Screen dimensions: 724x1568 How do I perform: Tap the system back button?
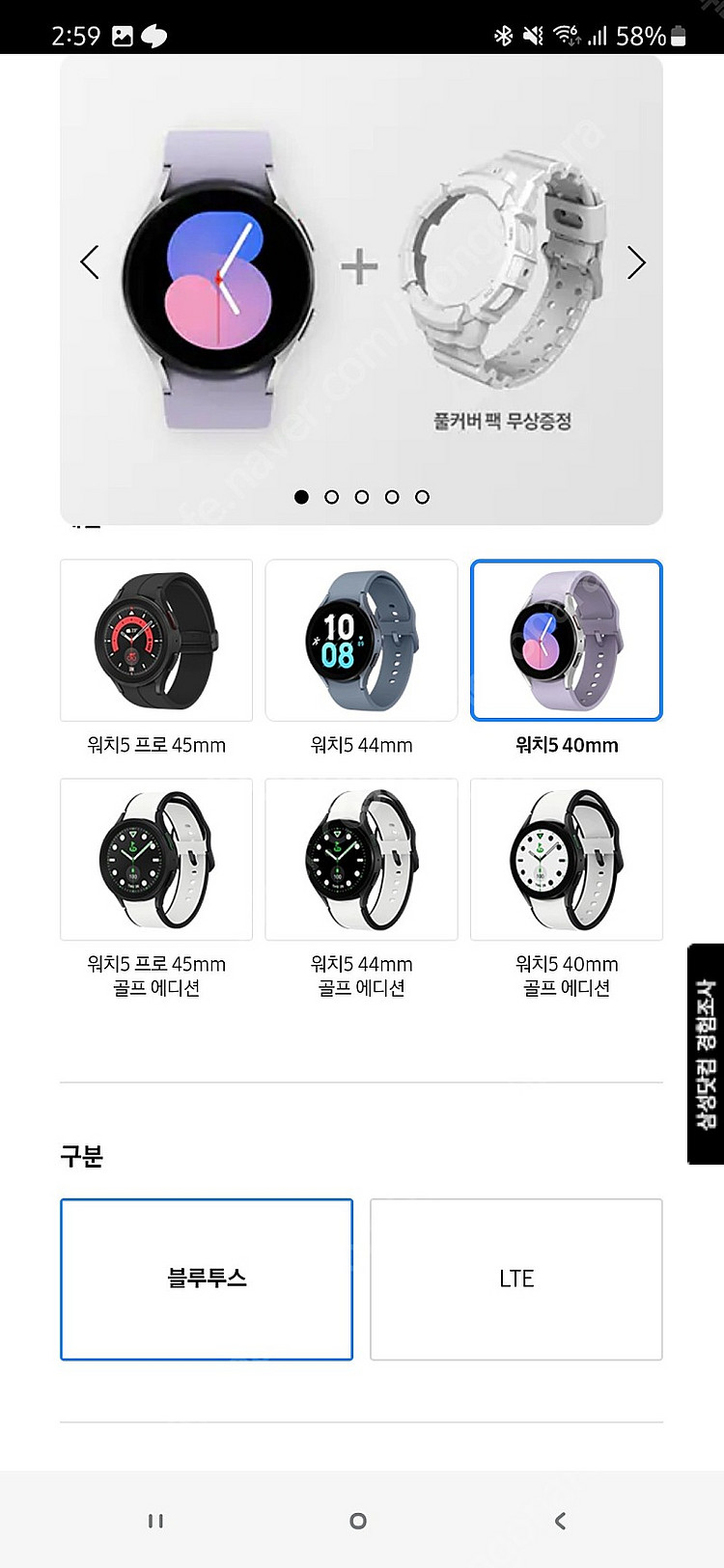click(560, 1521)
